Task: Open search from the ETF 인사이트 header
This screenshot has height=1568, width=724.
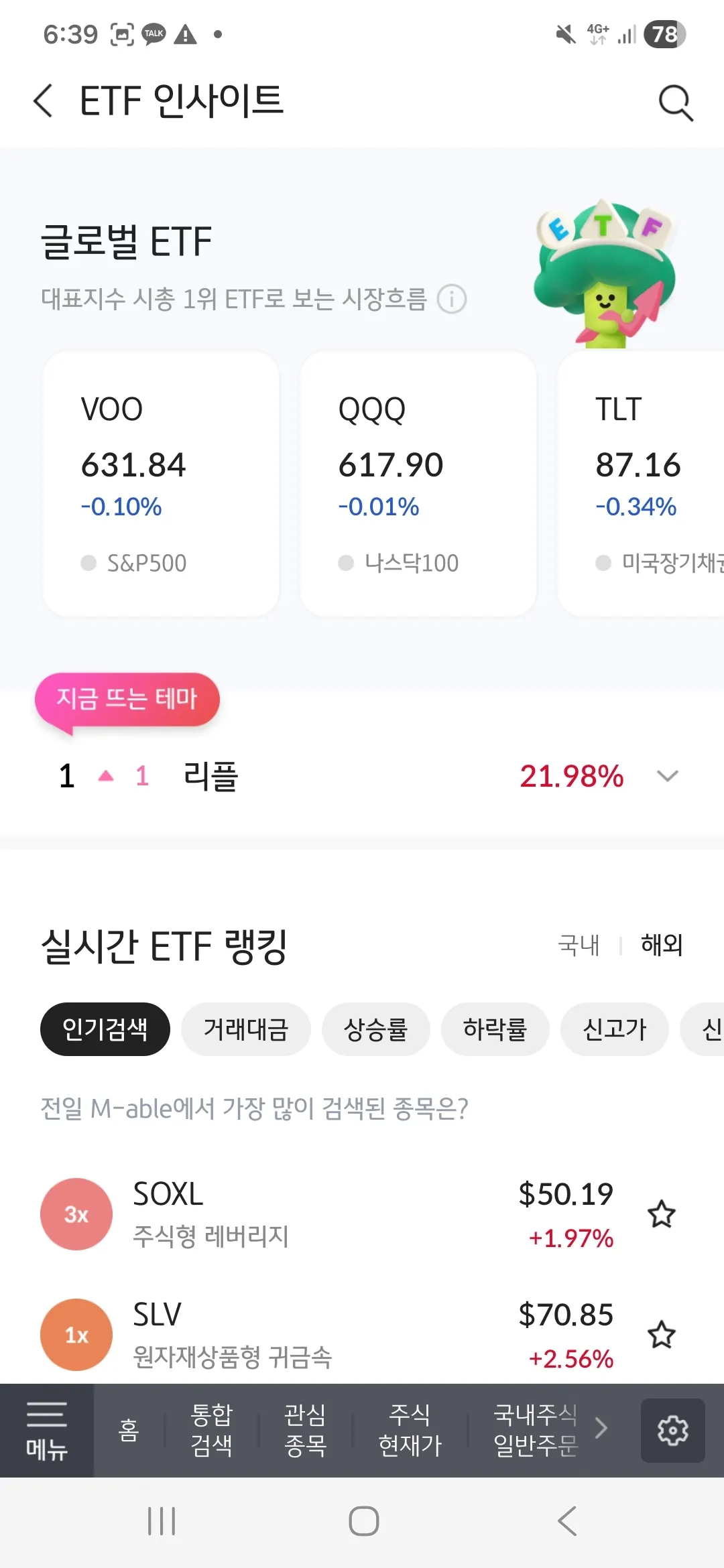Action: point(676,102)
